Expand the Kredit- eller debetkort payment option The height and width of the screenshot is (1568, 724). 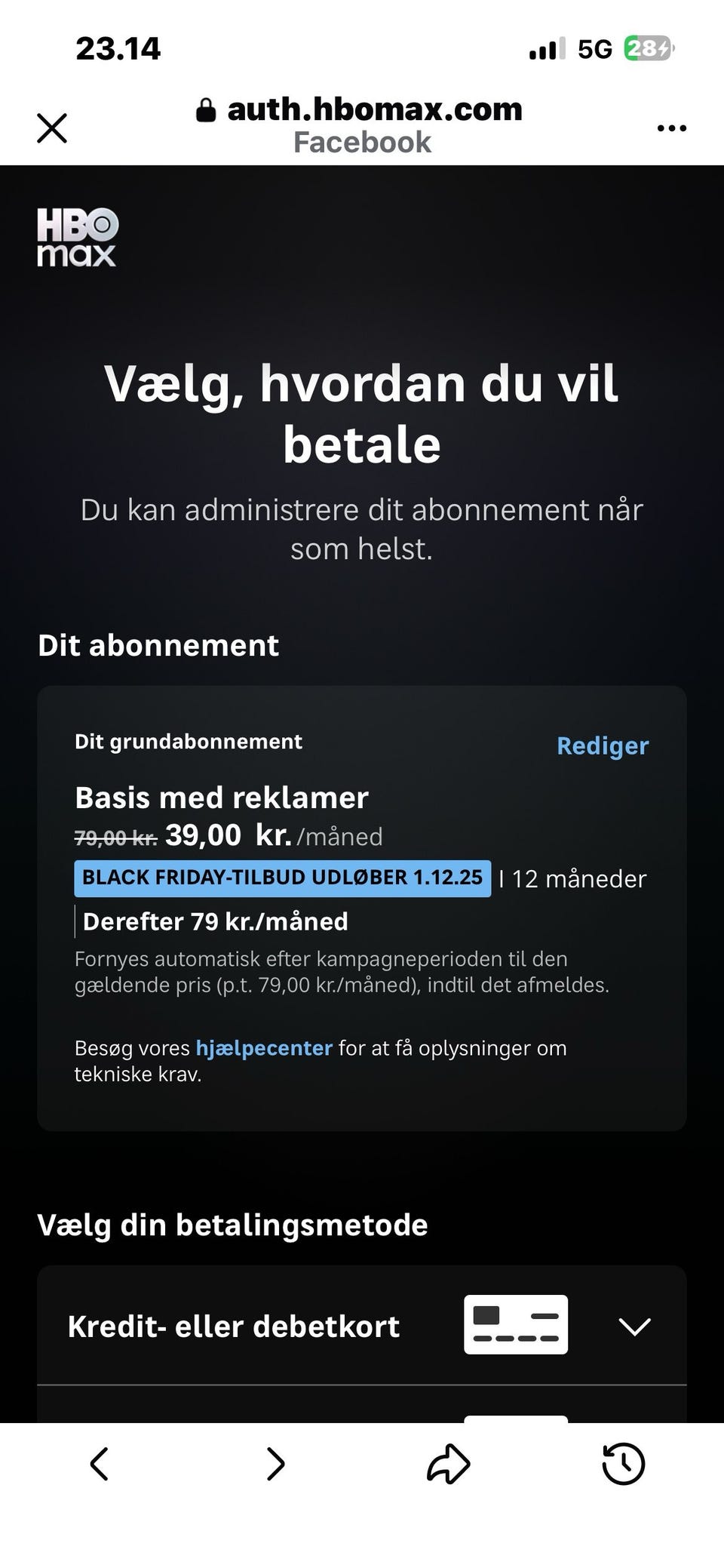[x=633, y=1324]
